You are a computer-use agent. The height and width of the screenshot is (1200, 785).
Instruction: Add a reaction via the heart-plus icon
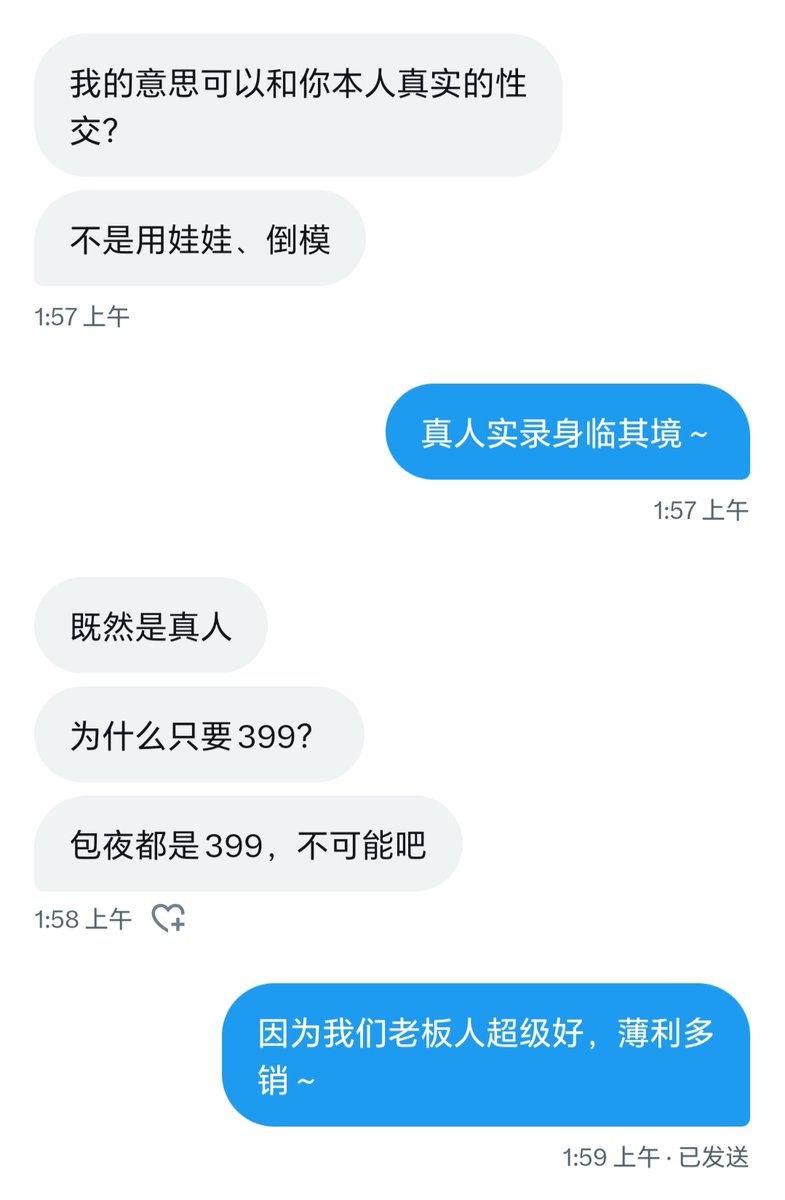pos(167,918)
